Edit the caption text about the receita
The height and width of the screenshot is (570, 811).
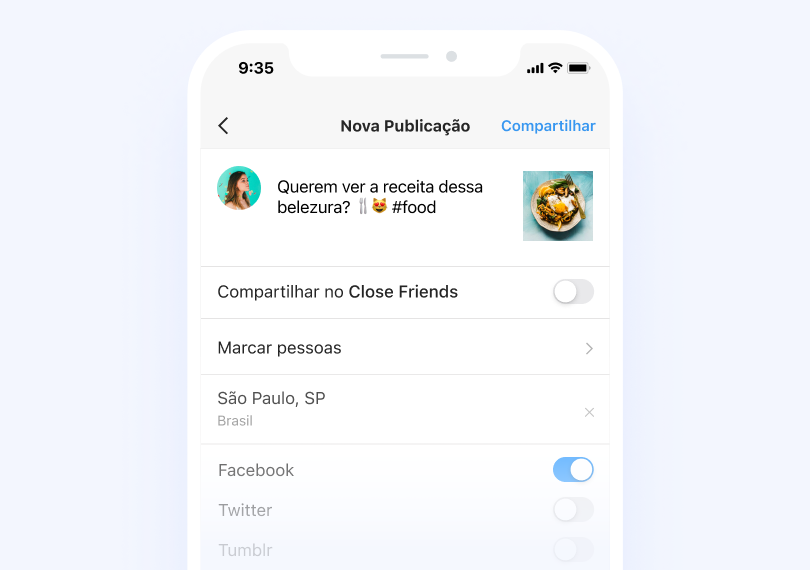(380, 197)
